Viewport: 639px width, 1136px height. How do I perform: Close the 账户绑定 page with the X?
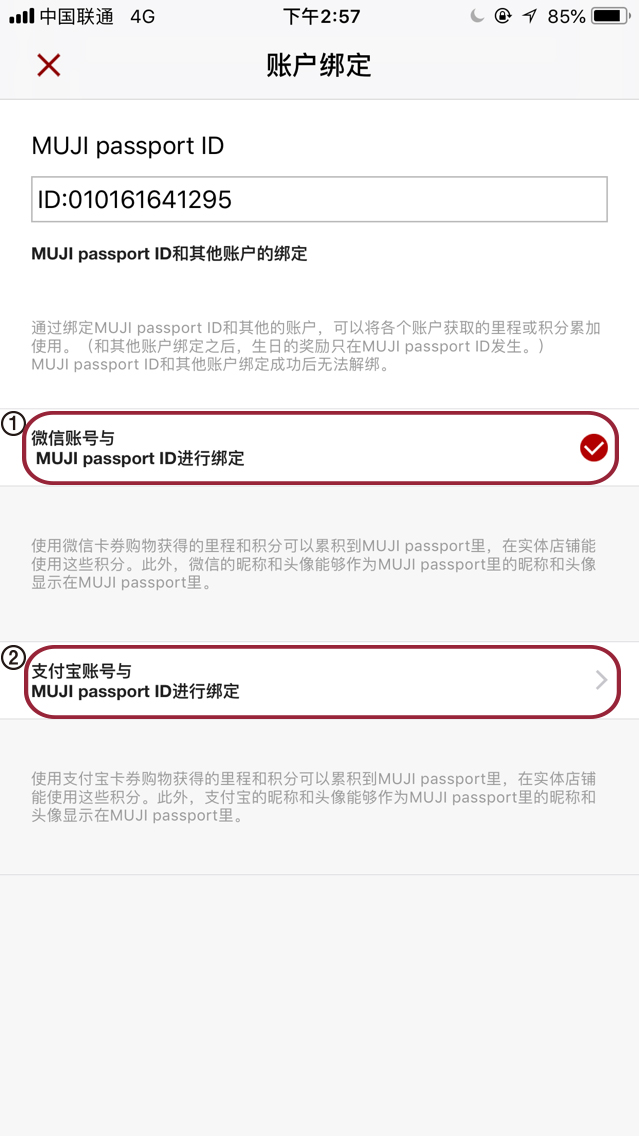[48, 66]
